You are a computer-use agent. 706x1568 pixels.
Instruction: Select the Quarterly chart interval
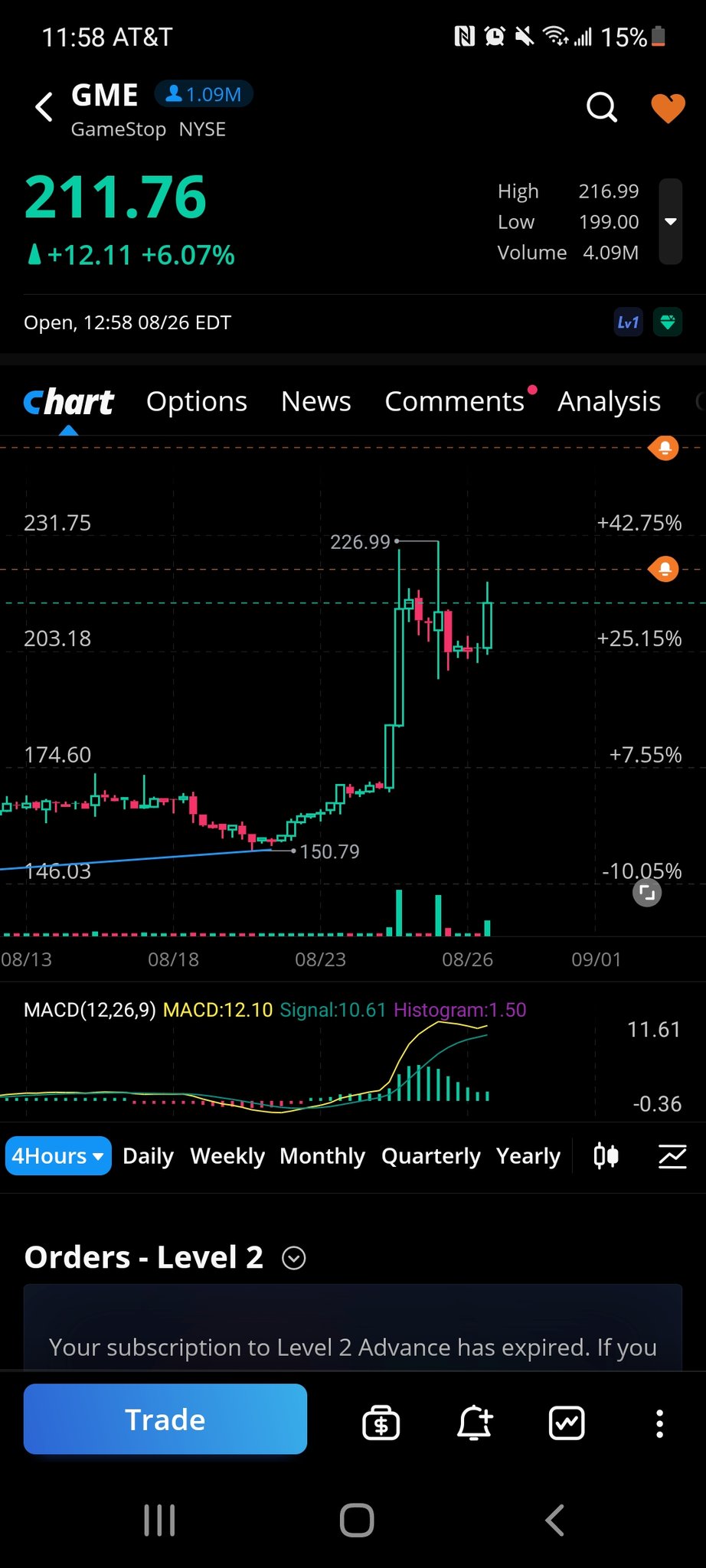coord(431,1156)
